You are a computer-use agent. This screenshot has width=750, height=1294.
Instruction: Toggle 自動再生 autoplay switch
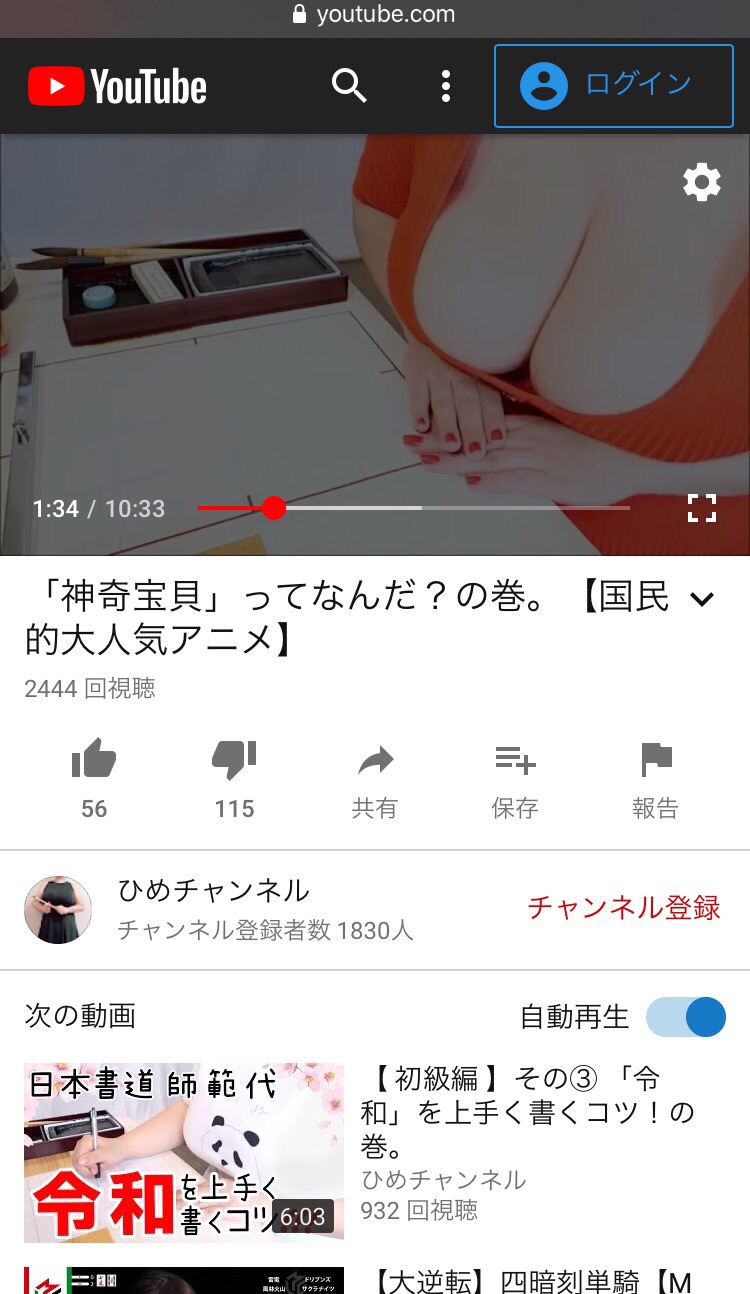click(686, 1017)
